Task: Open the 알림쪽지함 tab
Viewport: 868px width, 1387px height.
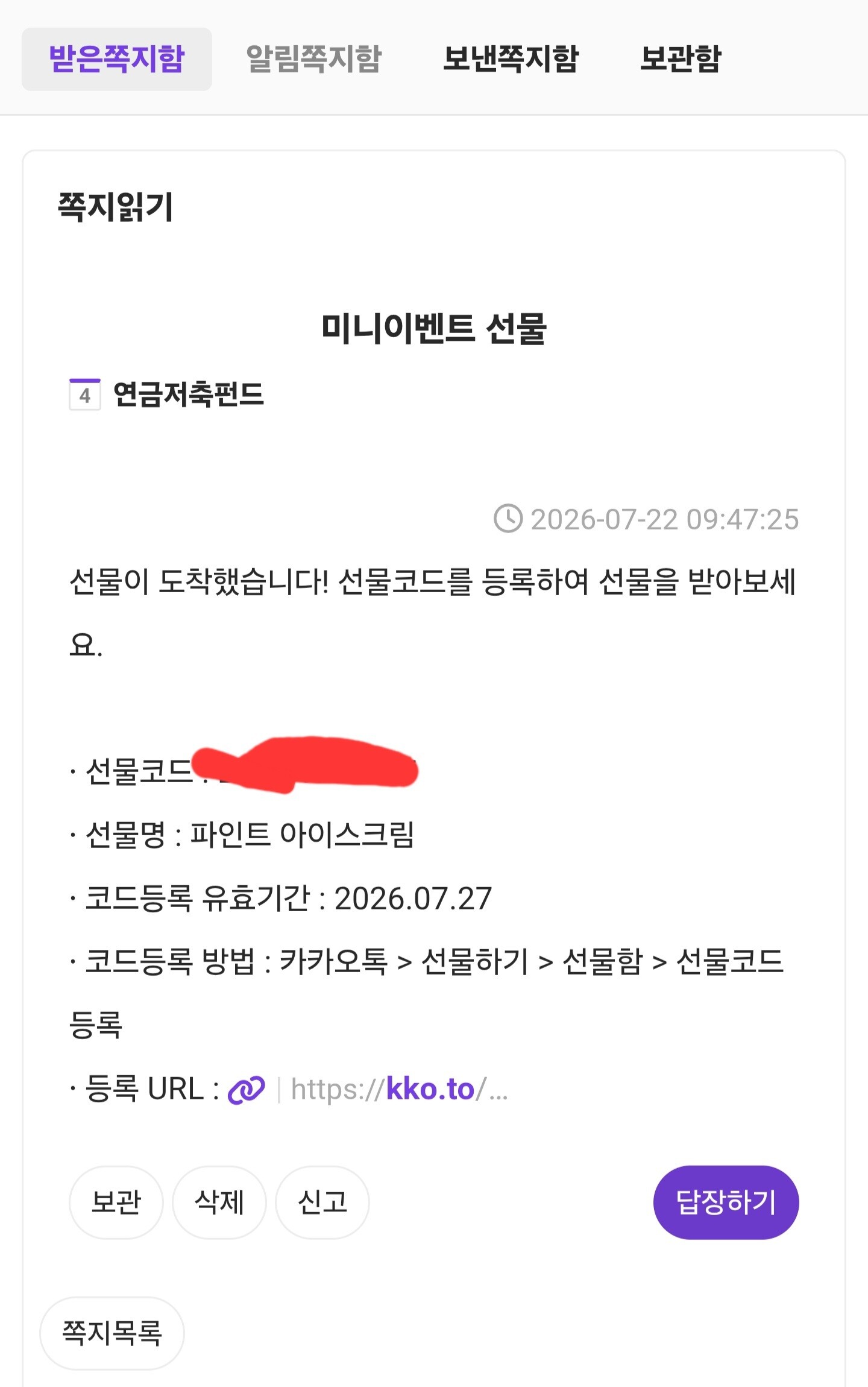Action: pyautogui.click(x=313, y=59)
